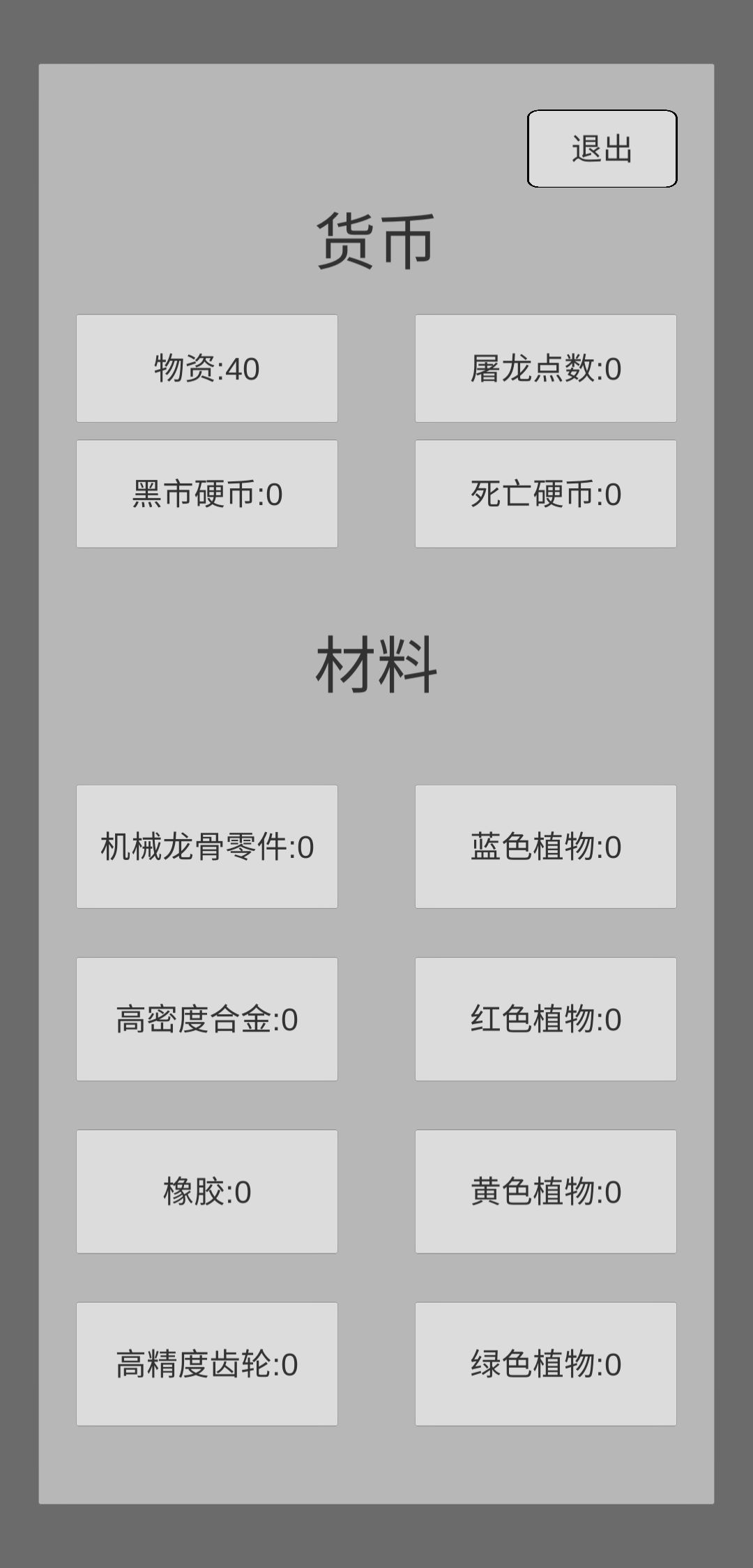Screen dimensions: 753x1568
Task: Select the 红色植物:0 red plant entry
Action: [x=545, y=1018]
